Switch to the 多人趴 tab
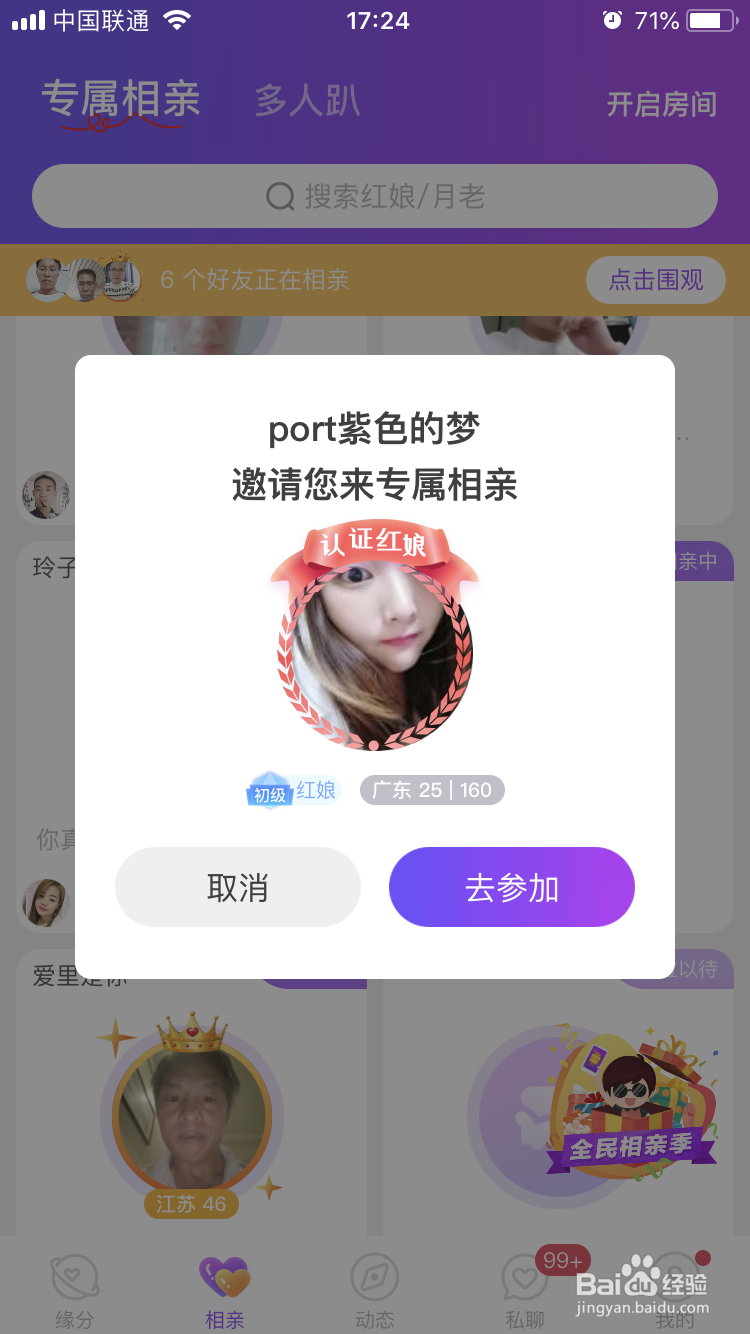Screen dimensions: 750x1334 click(x=307, y=100)
